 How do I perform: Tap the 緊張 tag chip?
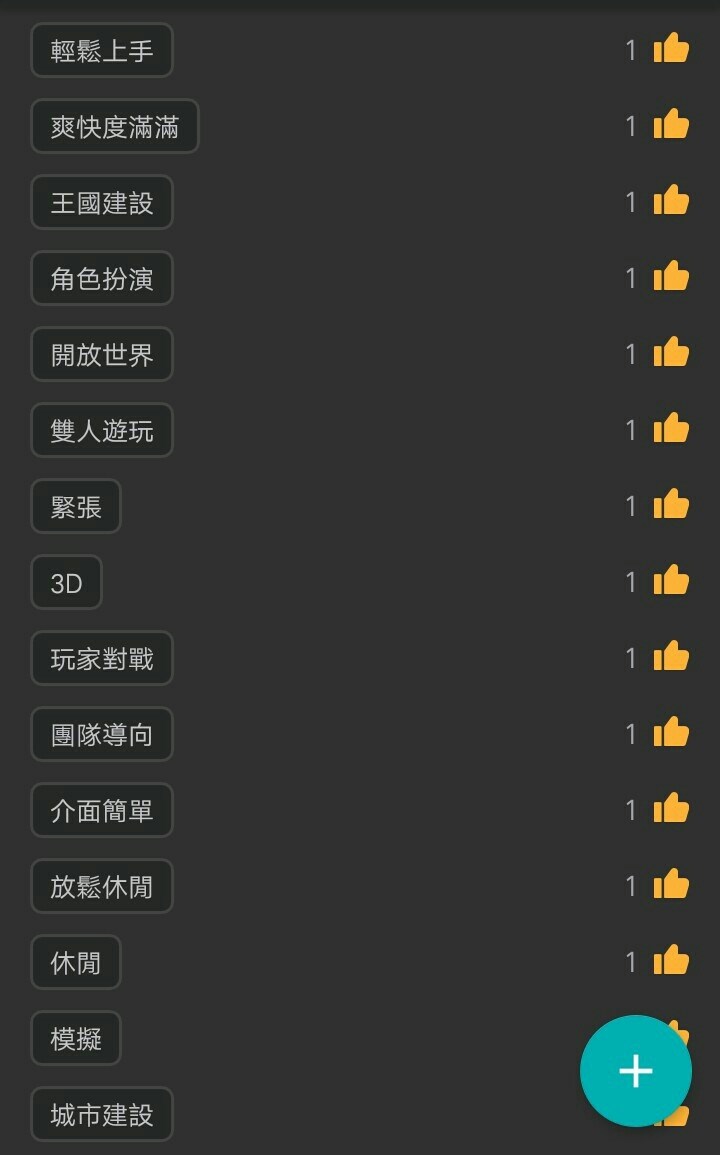(76, 506)
